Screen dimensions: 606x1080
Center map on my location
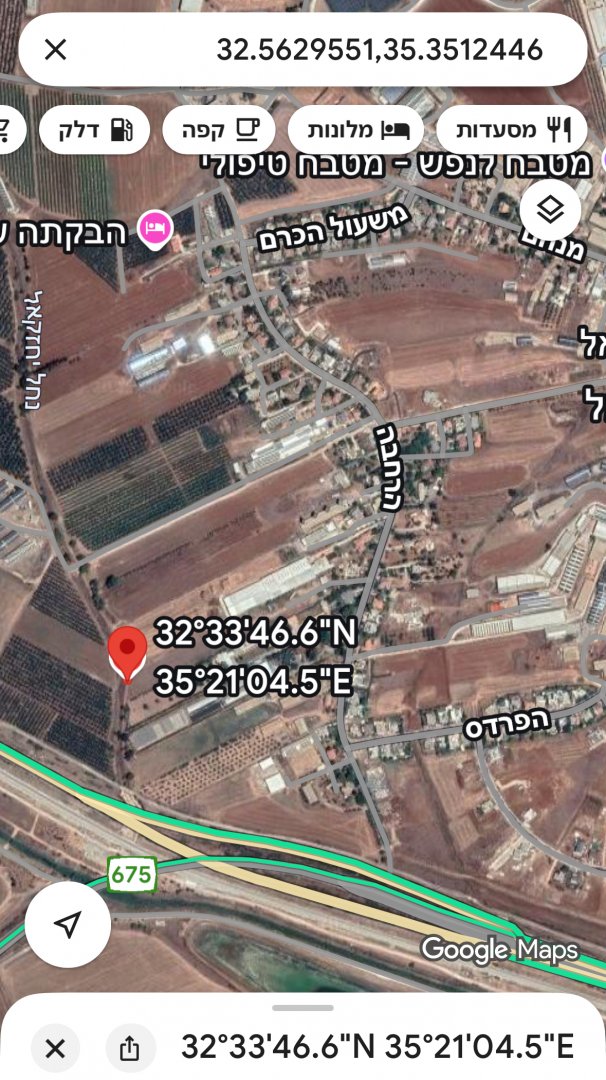coord(67,924)
